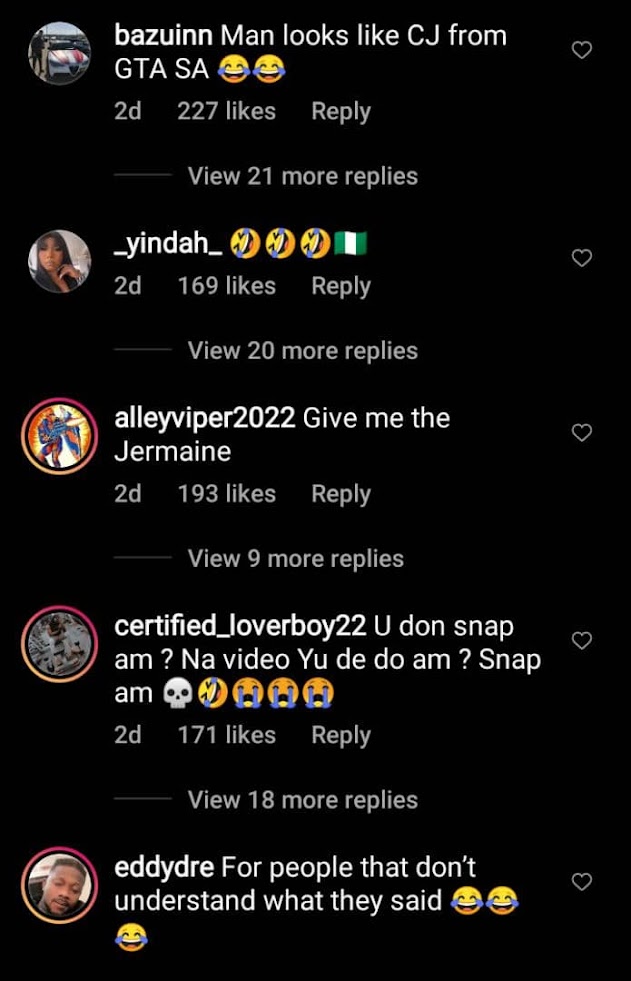
Task: View 9 more replies
Action: [x=295, y=559]
